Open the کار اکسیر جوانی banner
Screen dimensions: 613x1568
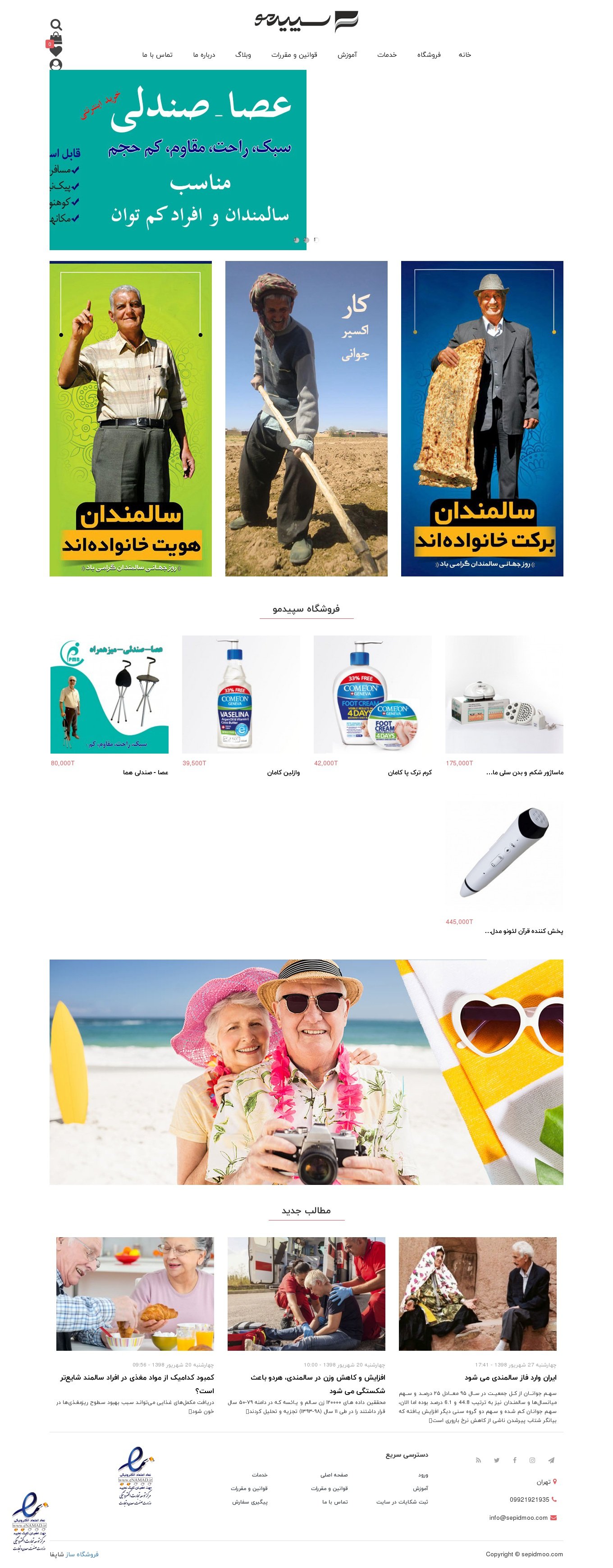(x=306, y=419)
